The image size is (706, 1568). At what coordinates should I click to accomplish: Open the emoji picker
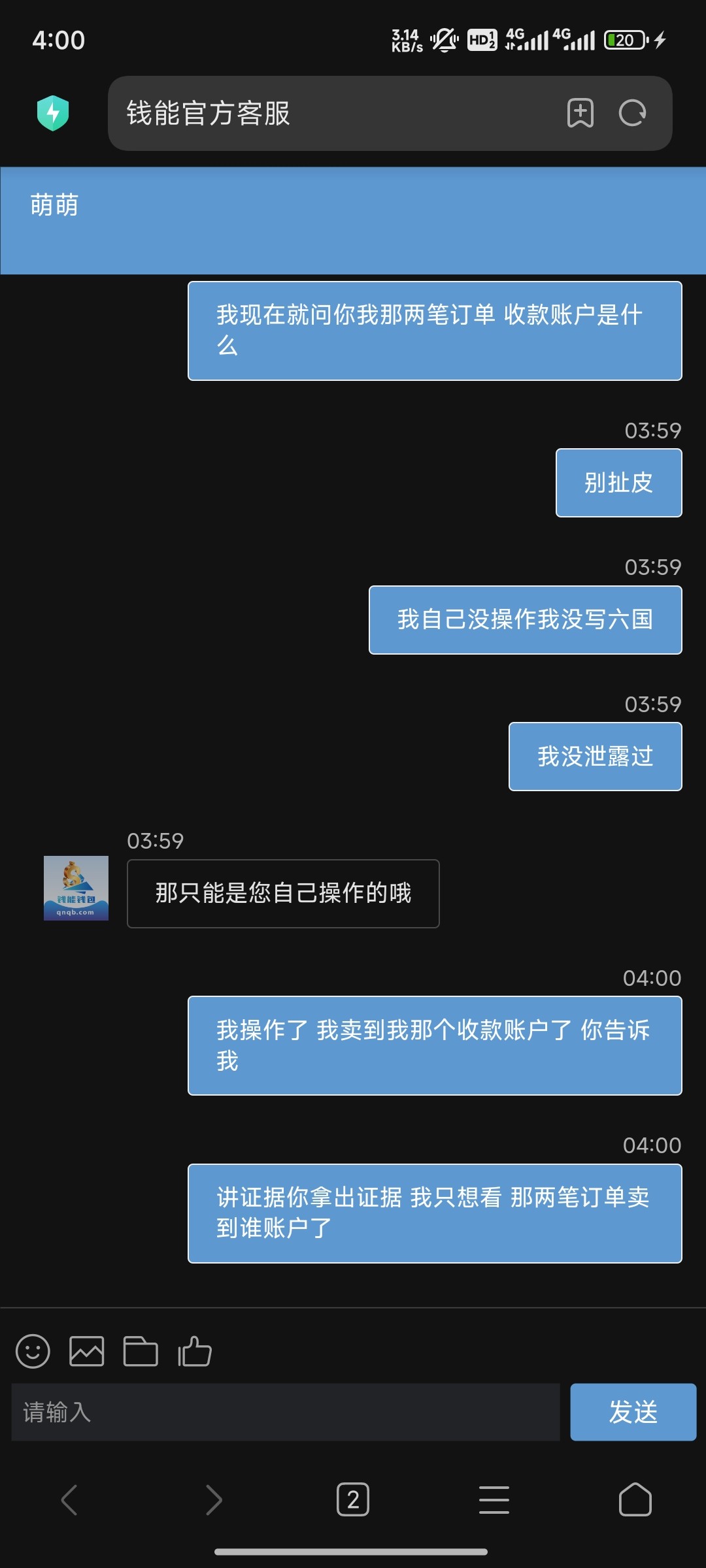(x=33, y=1351)
